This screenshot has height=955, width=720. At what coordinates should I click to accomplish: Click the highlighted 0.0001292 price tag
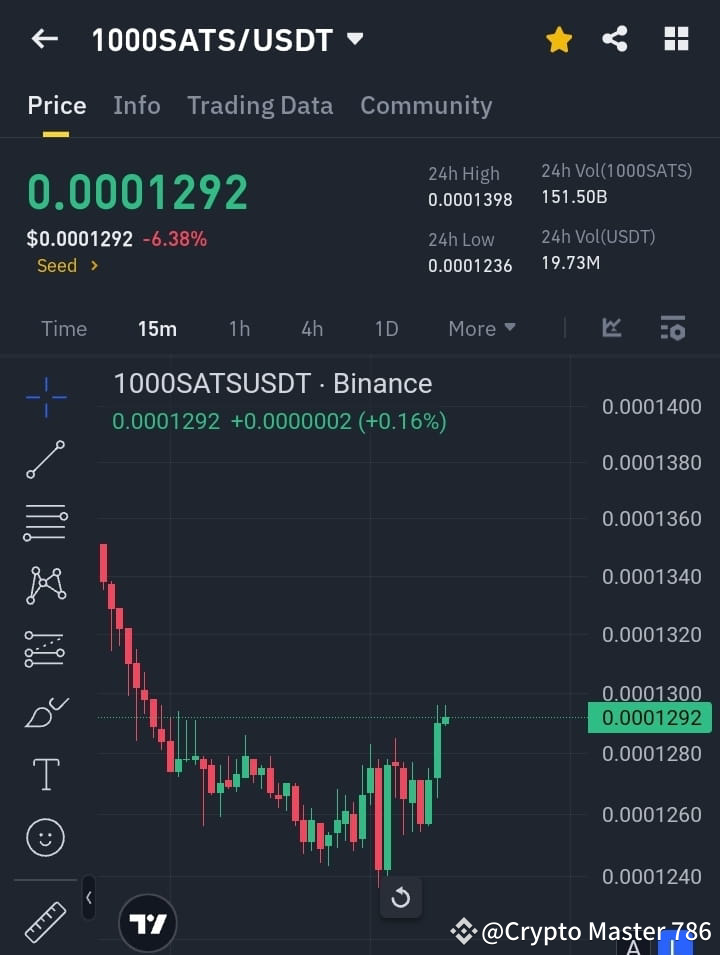click(649, 718)
